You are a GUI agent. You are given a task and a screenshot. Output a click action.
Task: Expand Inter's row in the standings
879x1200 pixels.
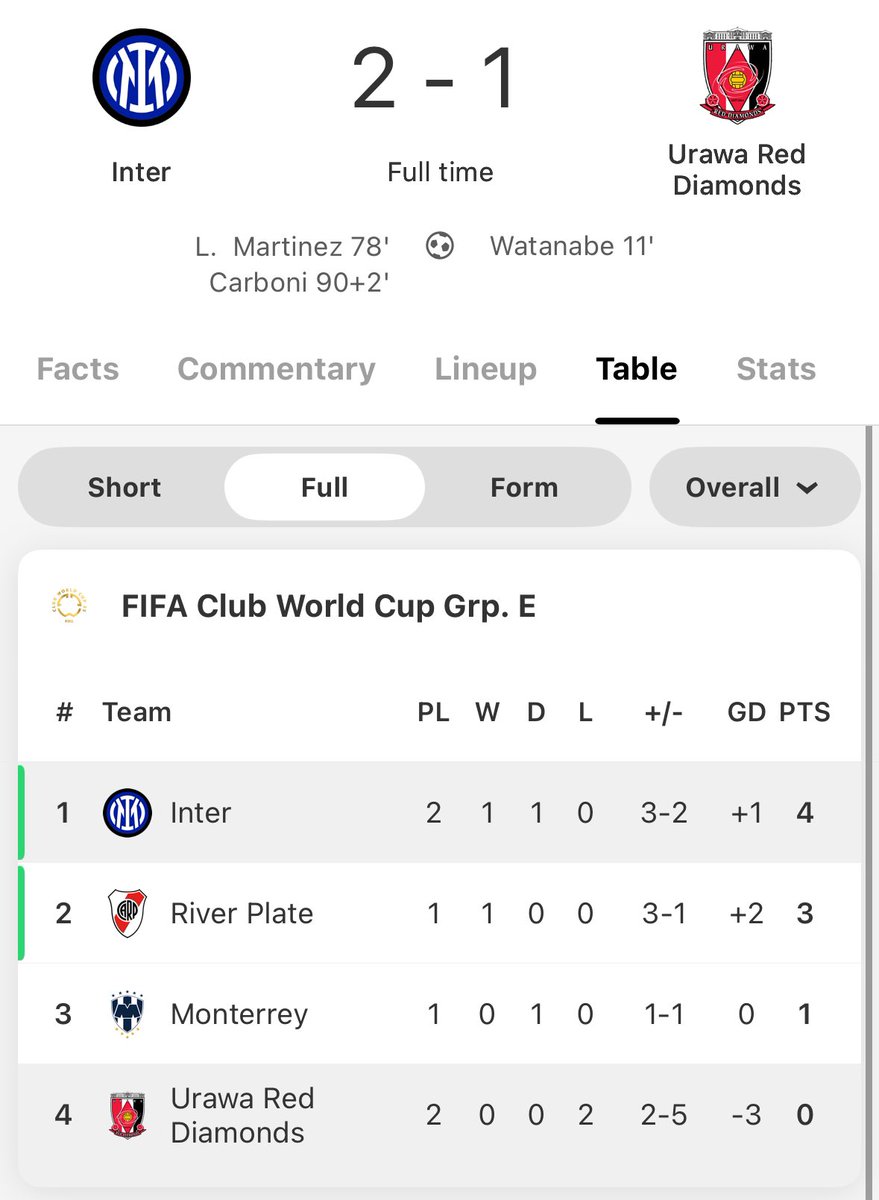tap(440, 812)
